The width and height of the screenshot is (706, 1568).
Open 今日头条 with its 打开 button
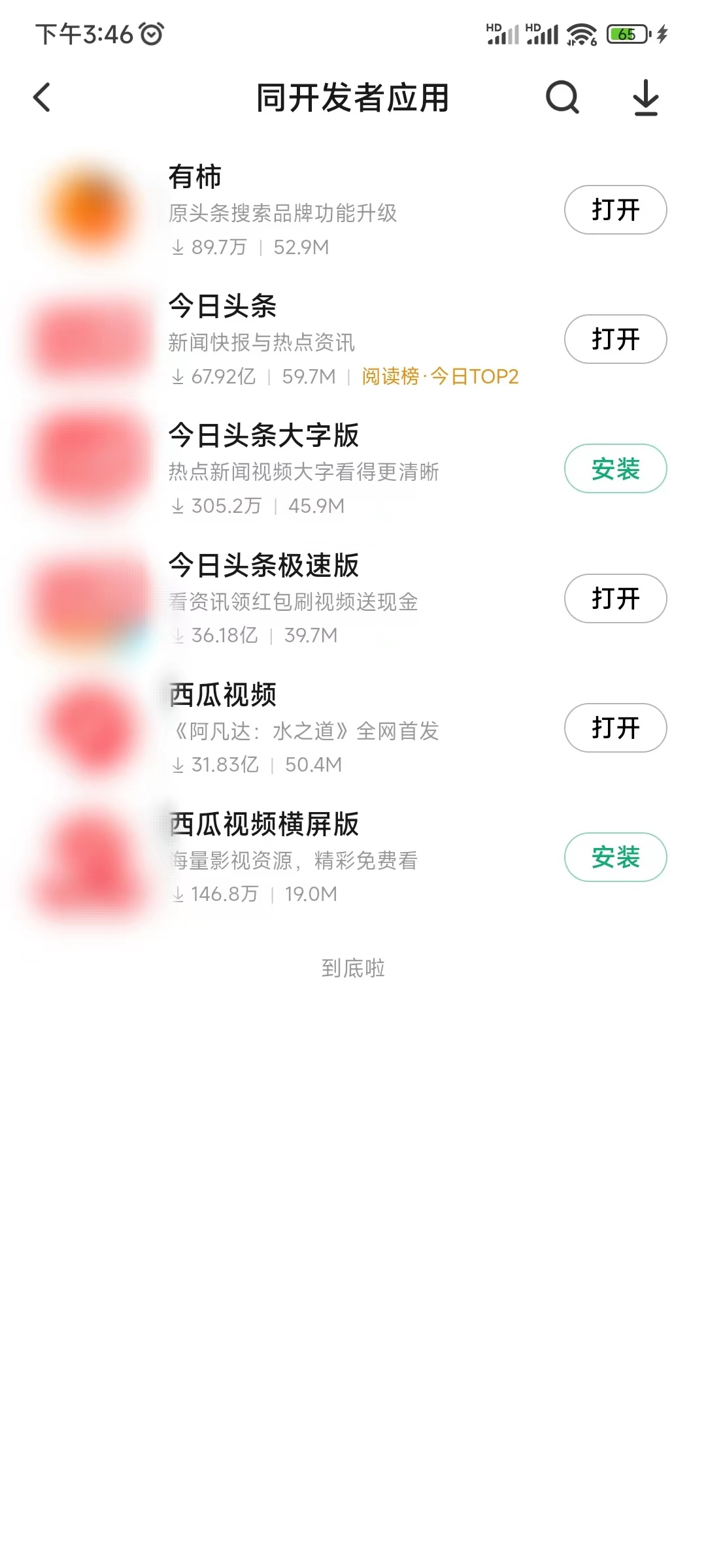click(615, 339)
